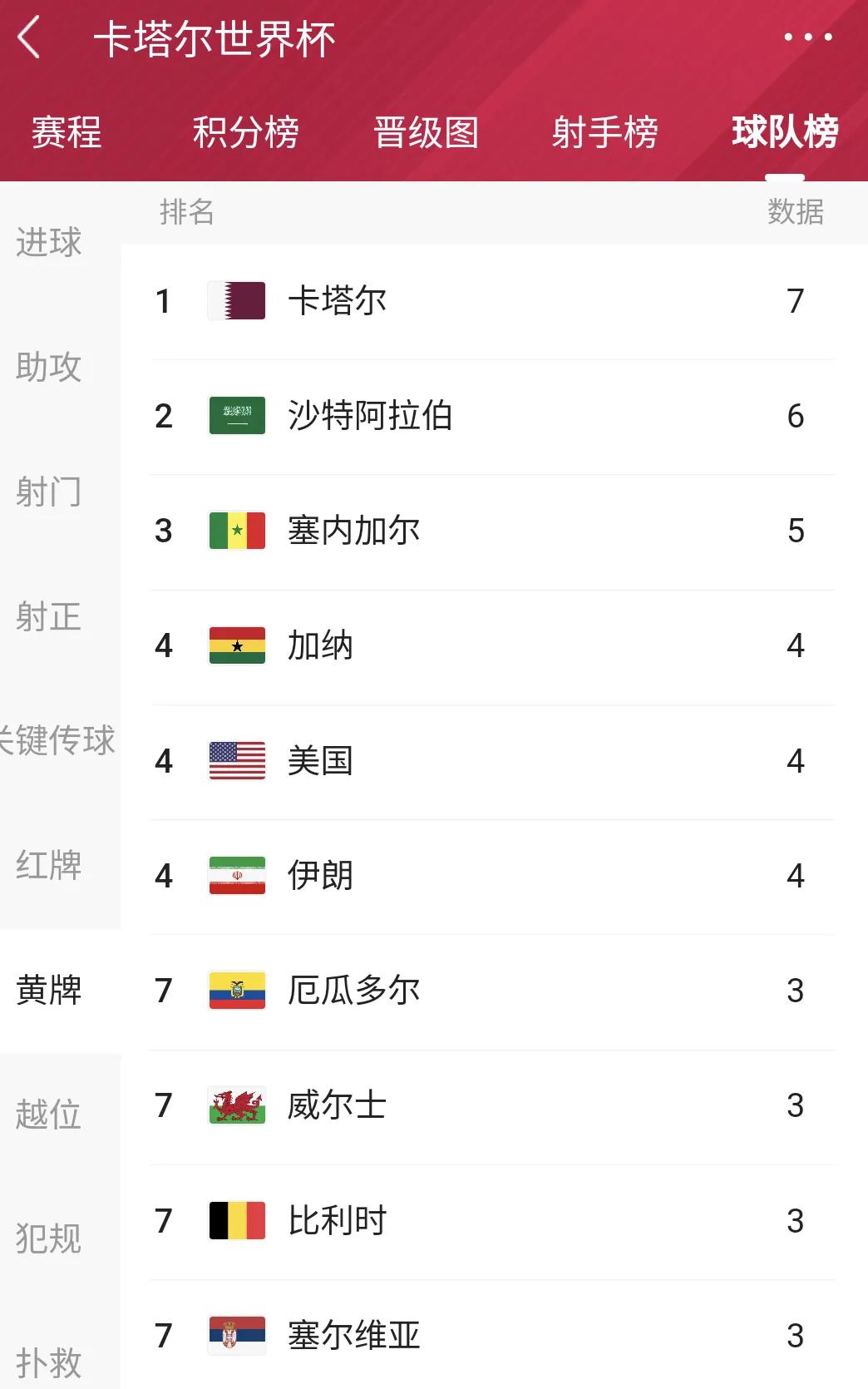
Task: View the 射手榜 tab
Action: [x=604, y=132]
